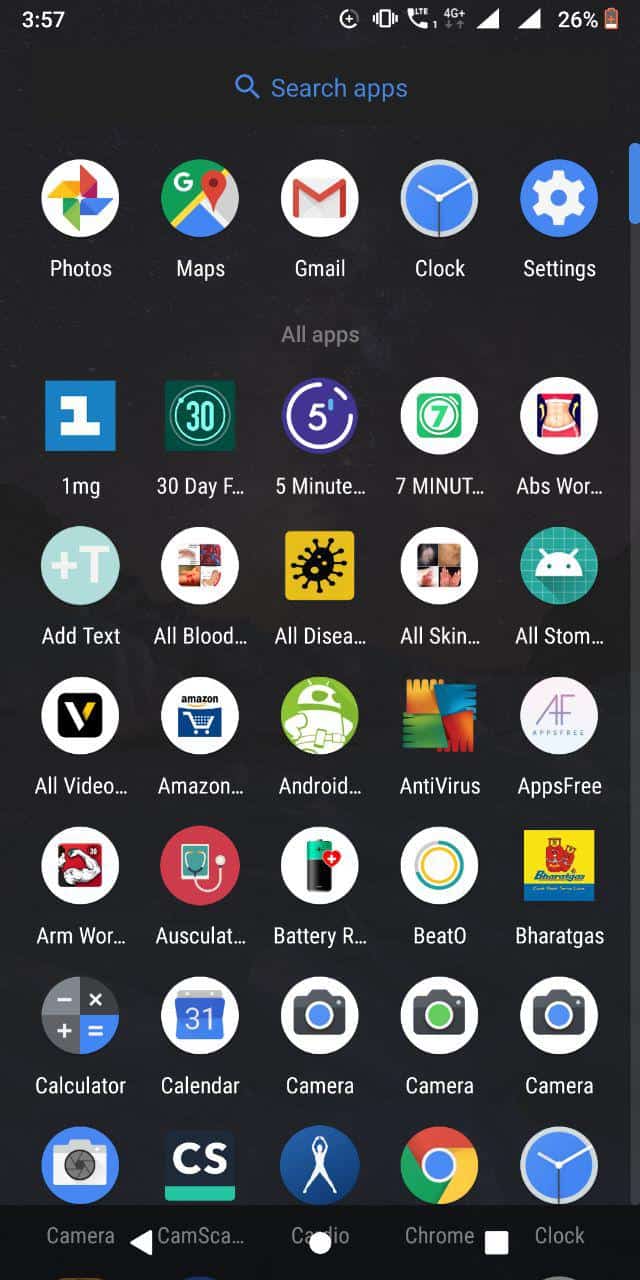Screen dimensions: 640x1280
Task: Go back using the navigation bar
Action: [x=142, y=1243]
